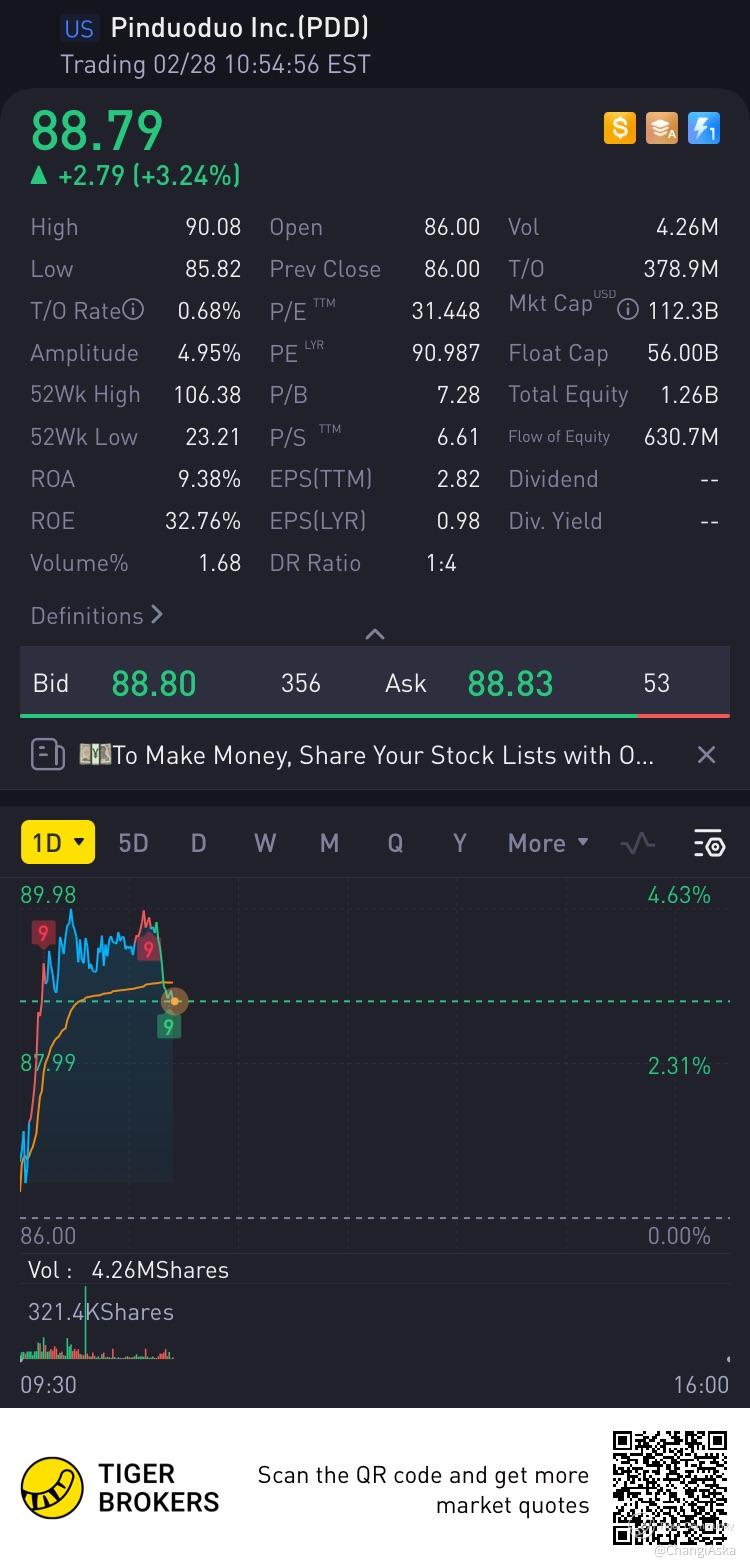
Task: Show the daily D chart
Action: point(198,843)
